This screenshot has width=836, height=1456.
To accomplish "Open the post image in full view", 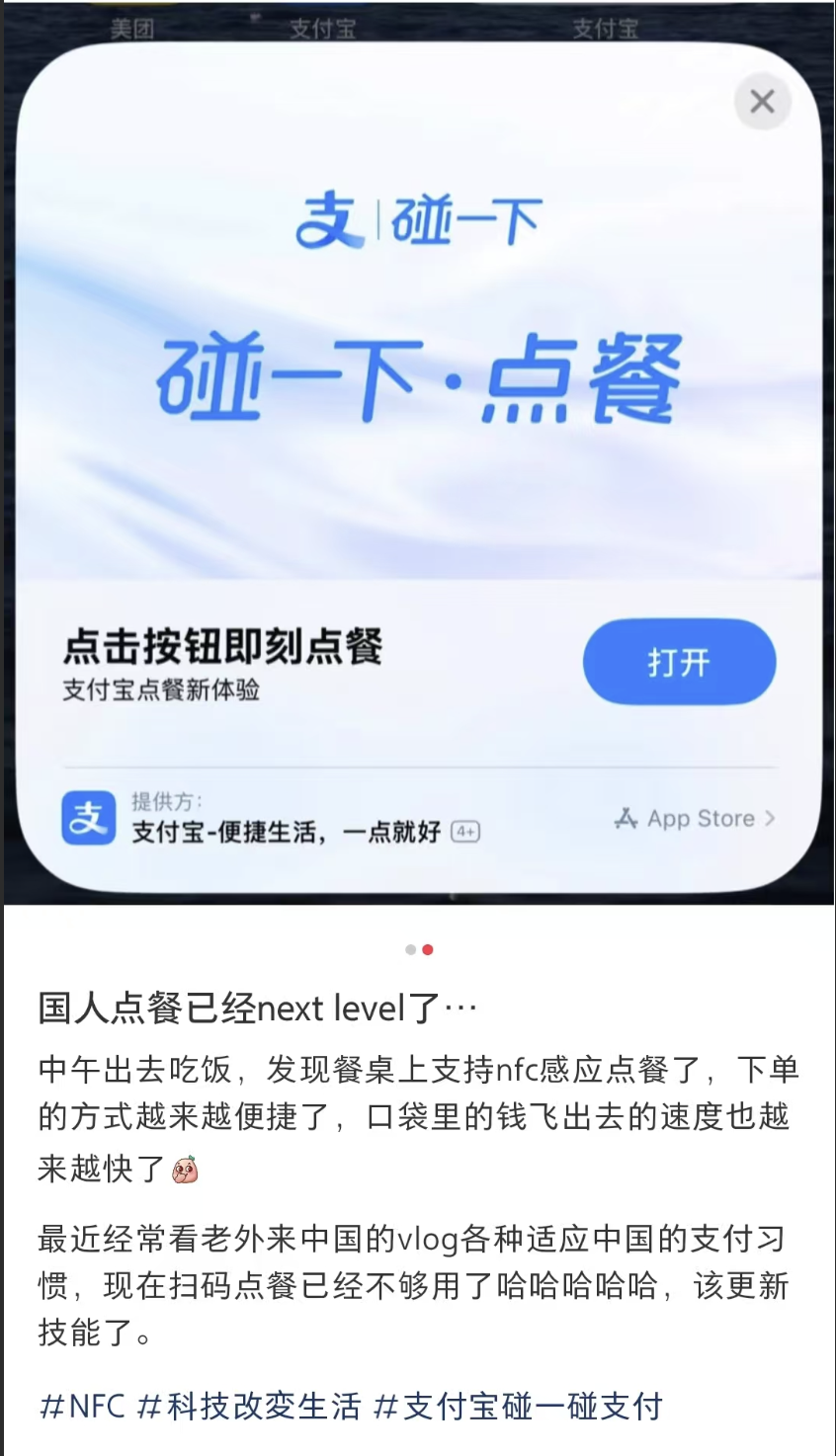I will click(418, 452).
